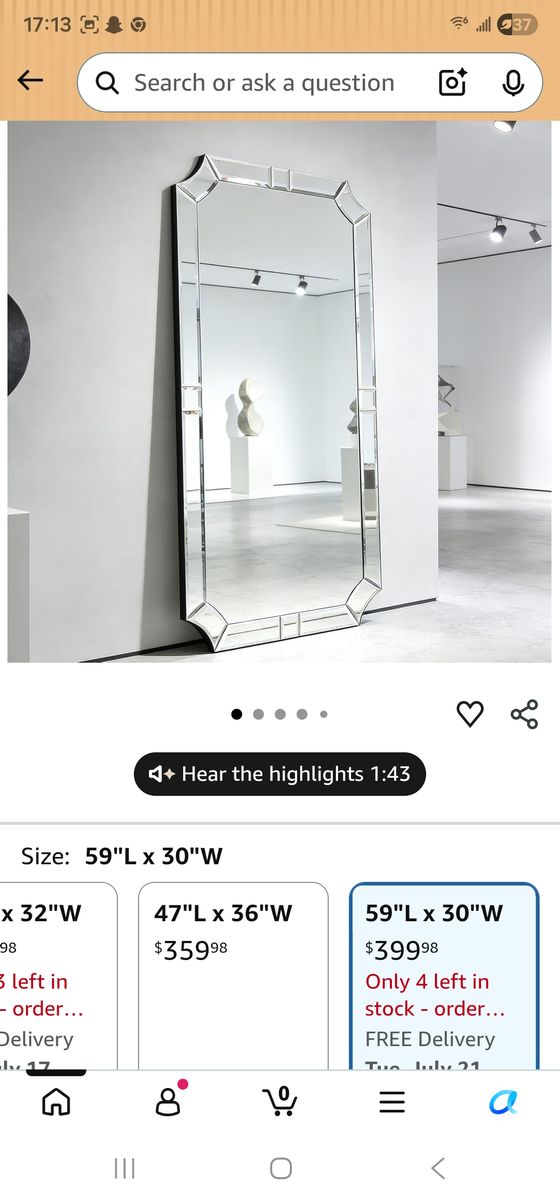This screenshot has height=1200, width=560.
Task: Open the system recent apps view
Action: pos(124,1168)
